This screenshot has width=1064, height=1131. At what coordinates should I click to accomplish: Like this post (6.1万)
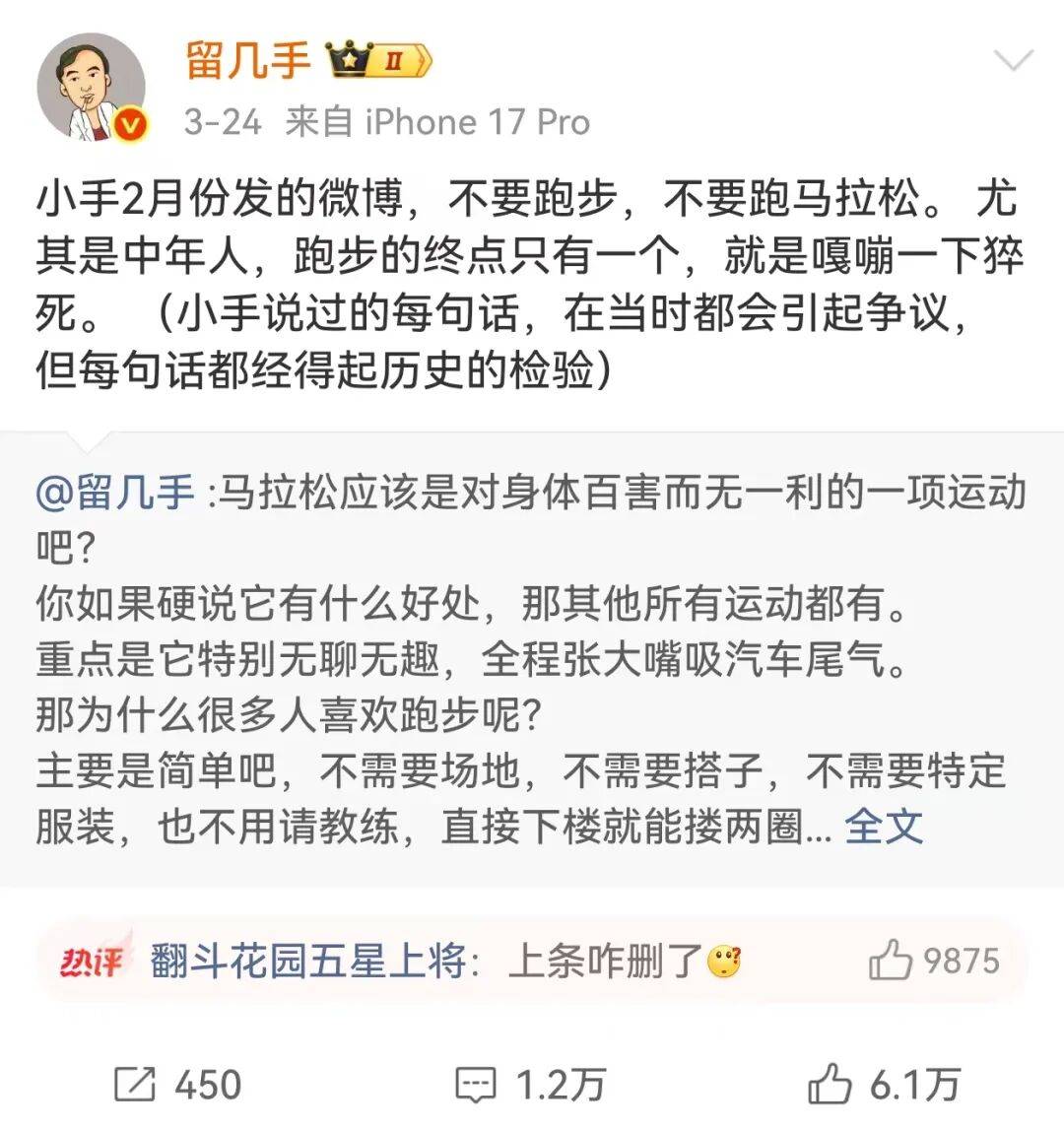(x=883, y=1085)
